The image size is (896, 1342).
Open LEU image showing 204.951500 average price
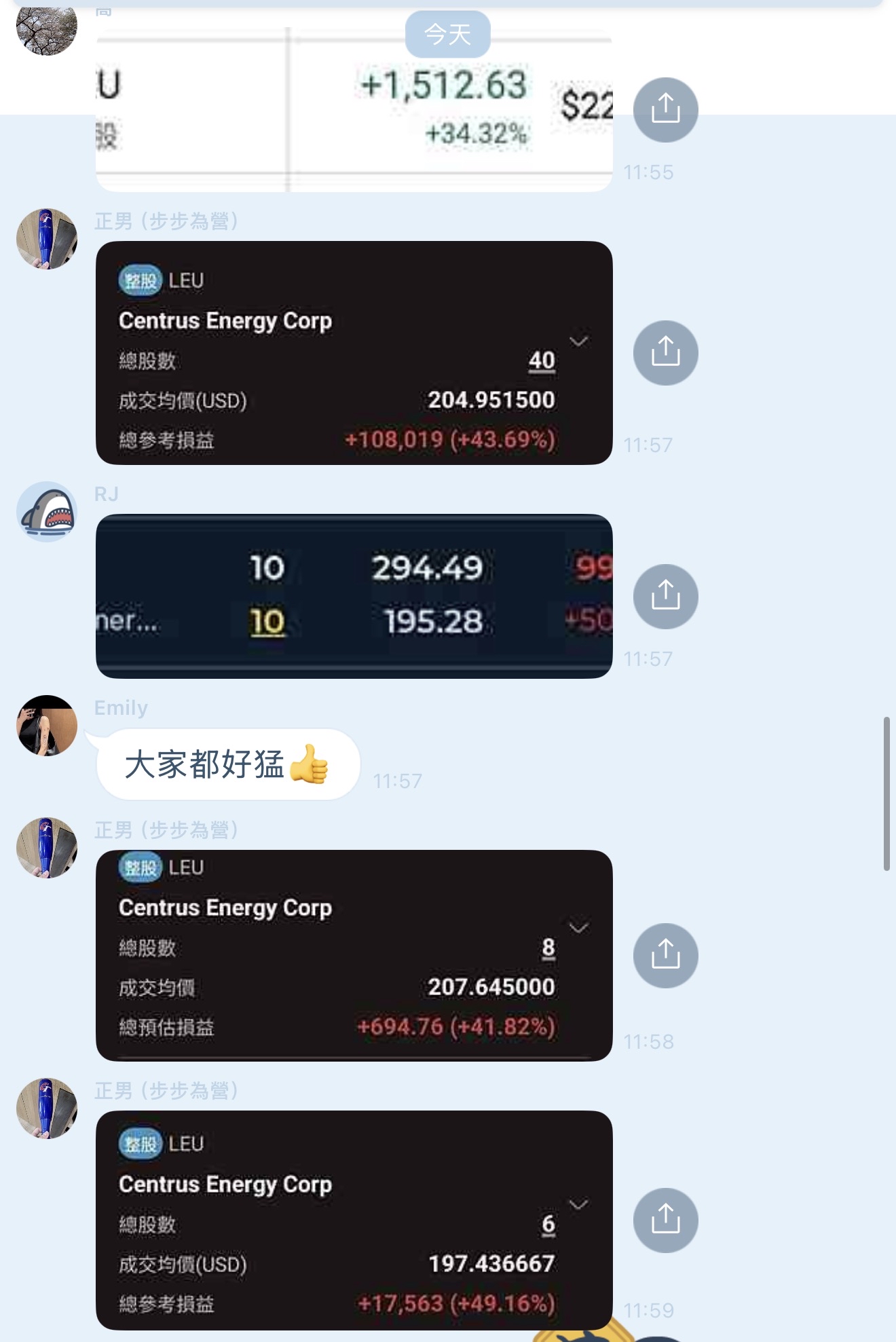354,353
